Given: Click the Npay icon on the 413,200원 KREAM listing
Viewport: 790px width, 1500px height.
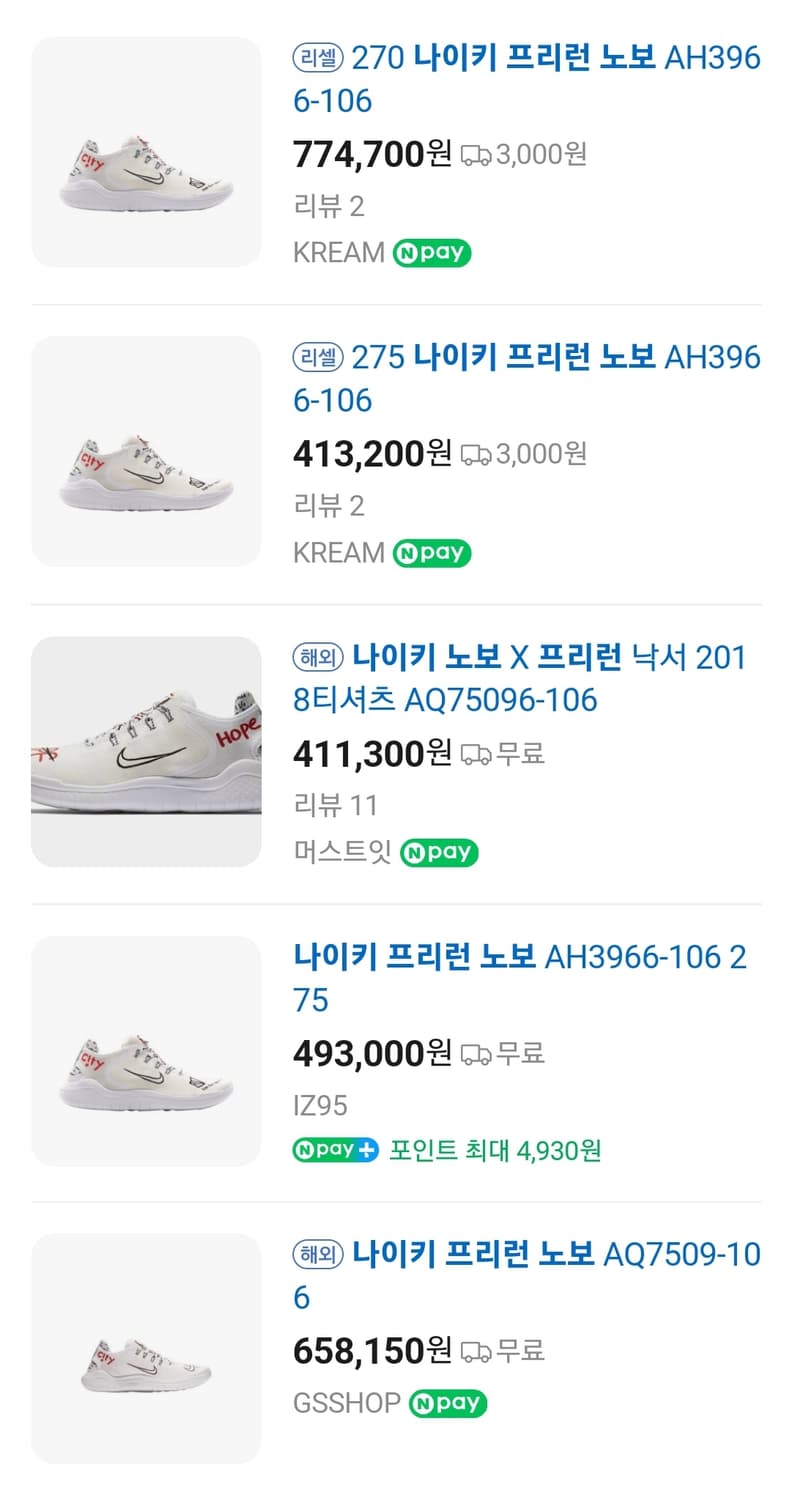Looking at the screenshot, I should coord(432,553).
